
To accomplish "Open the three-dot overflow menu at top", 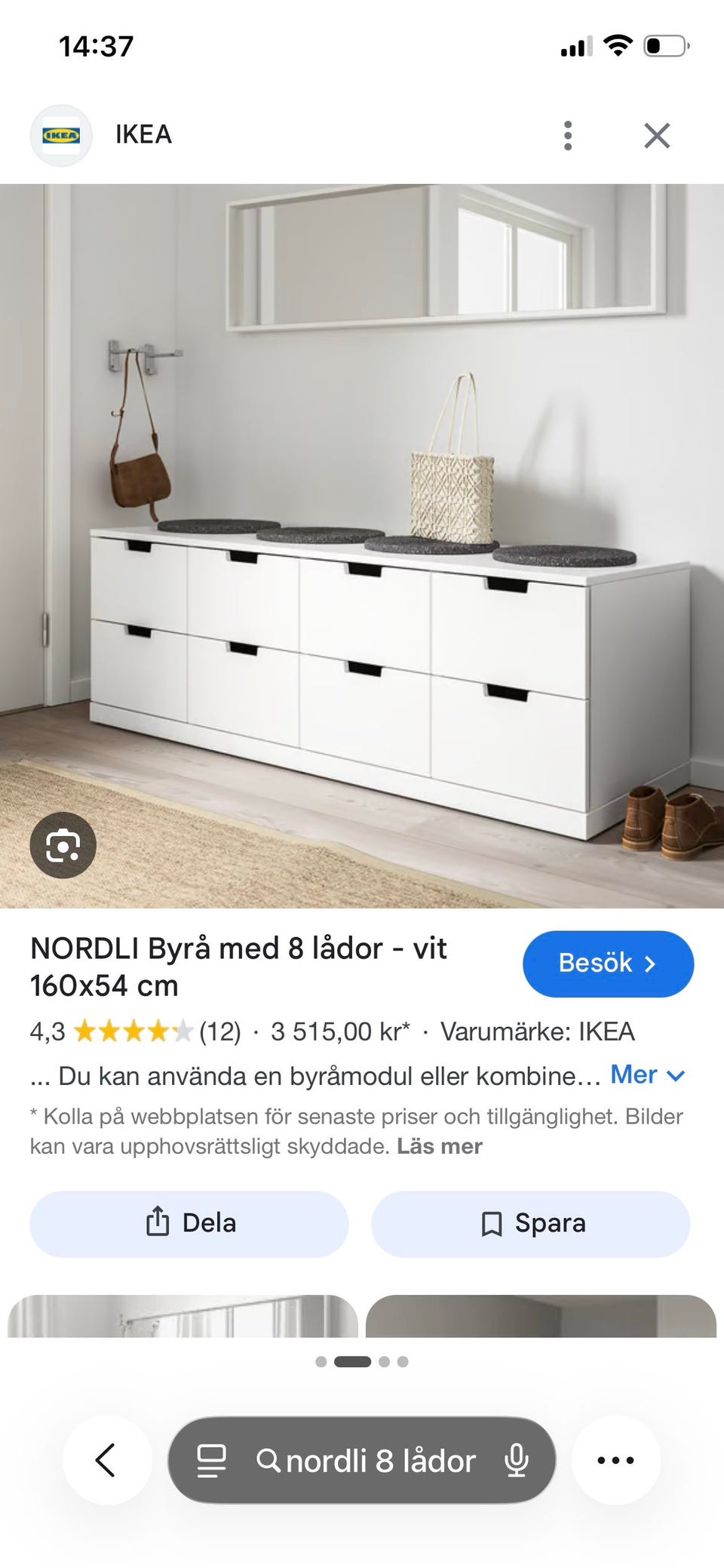I will coord(567,134).
